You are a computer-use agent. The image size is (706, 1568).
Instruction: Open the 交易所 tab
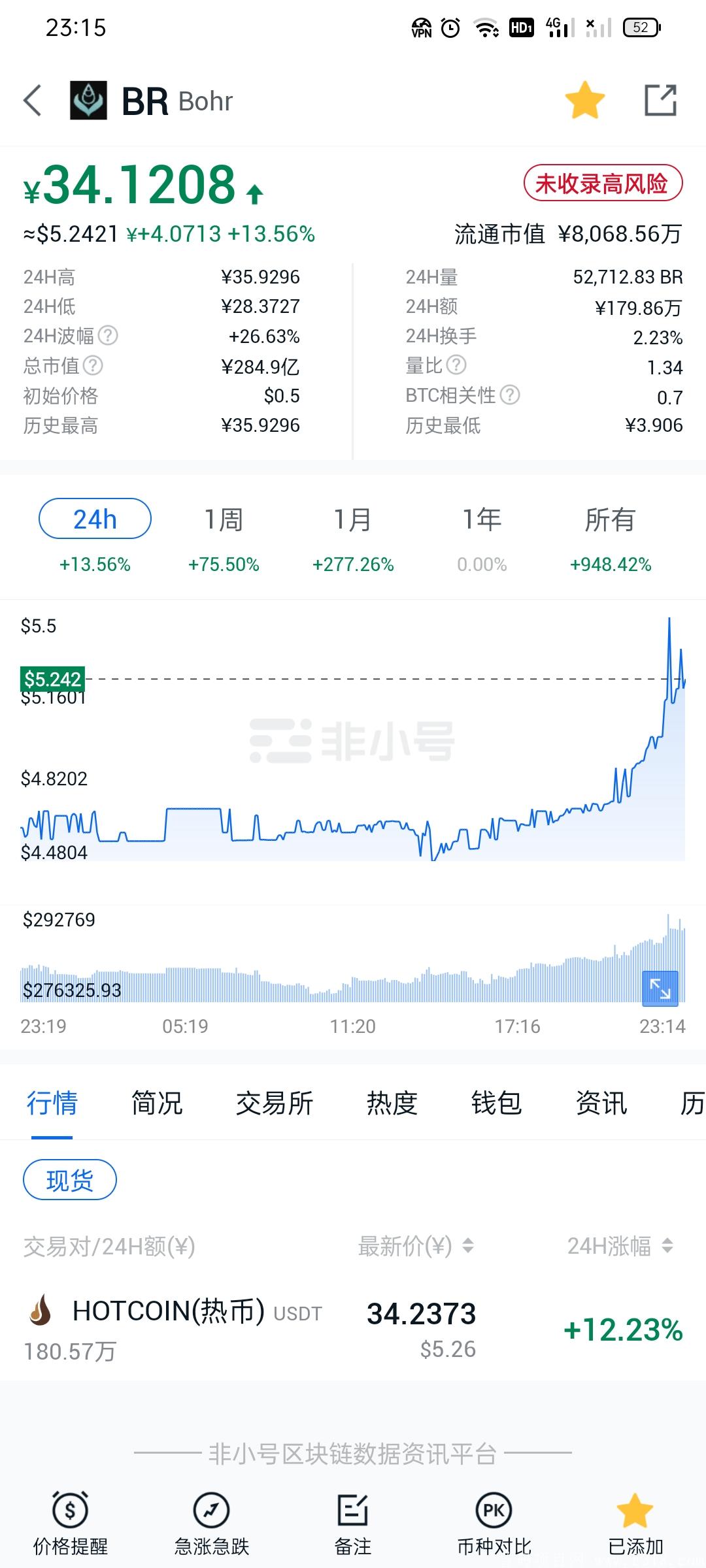[275, 1103]
